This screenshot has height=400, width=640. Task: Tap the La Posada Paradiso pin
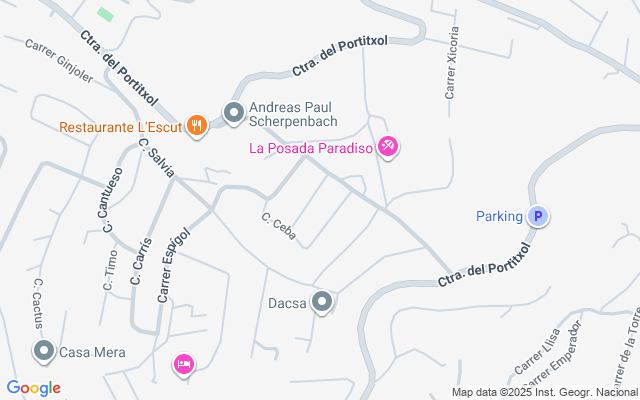(389, 148)
